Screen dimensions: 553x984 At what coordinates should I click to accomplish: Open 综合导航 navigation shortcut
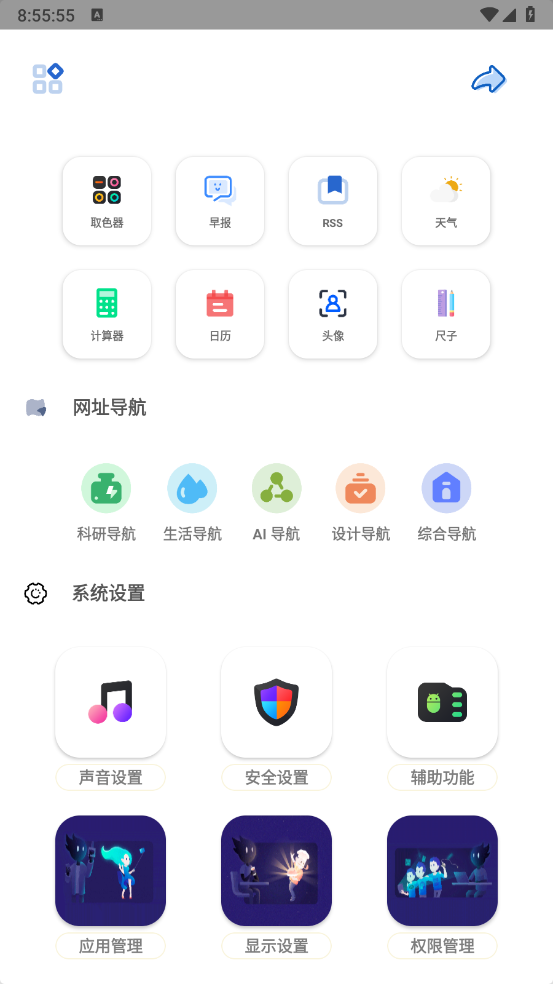[x=446, y=503]
